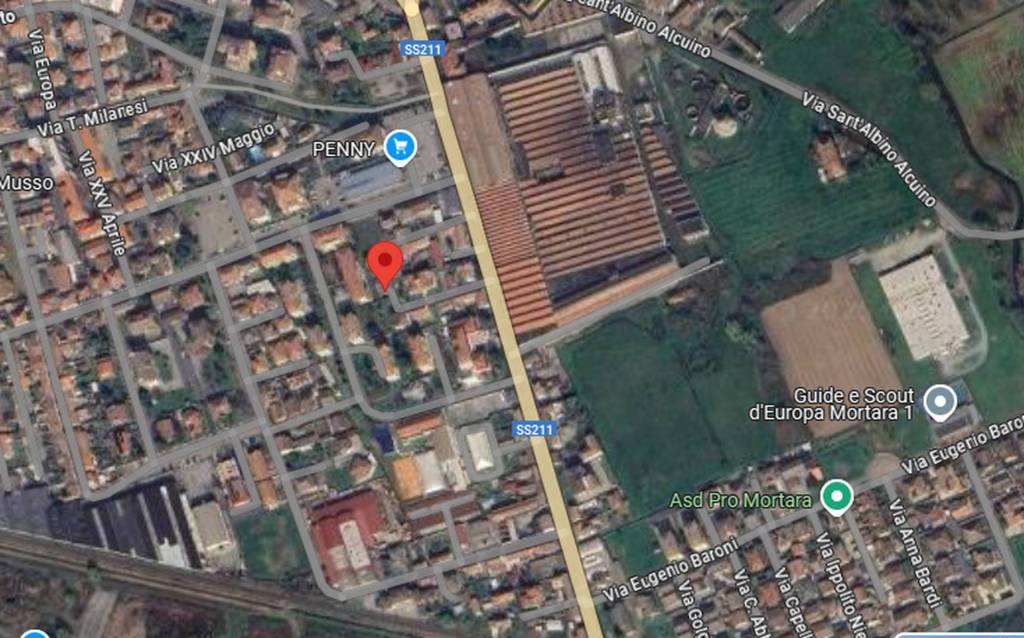Open the Asd Pro Mortara place marker
The image size is (1024, 638).
click(836, 496)
